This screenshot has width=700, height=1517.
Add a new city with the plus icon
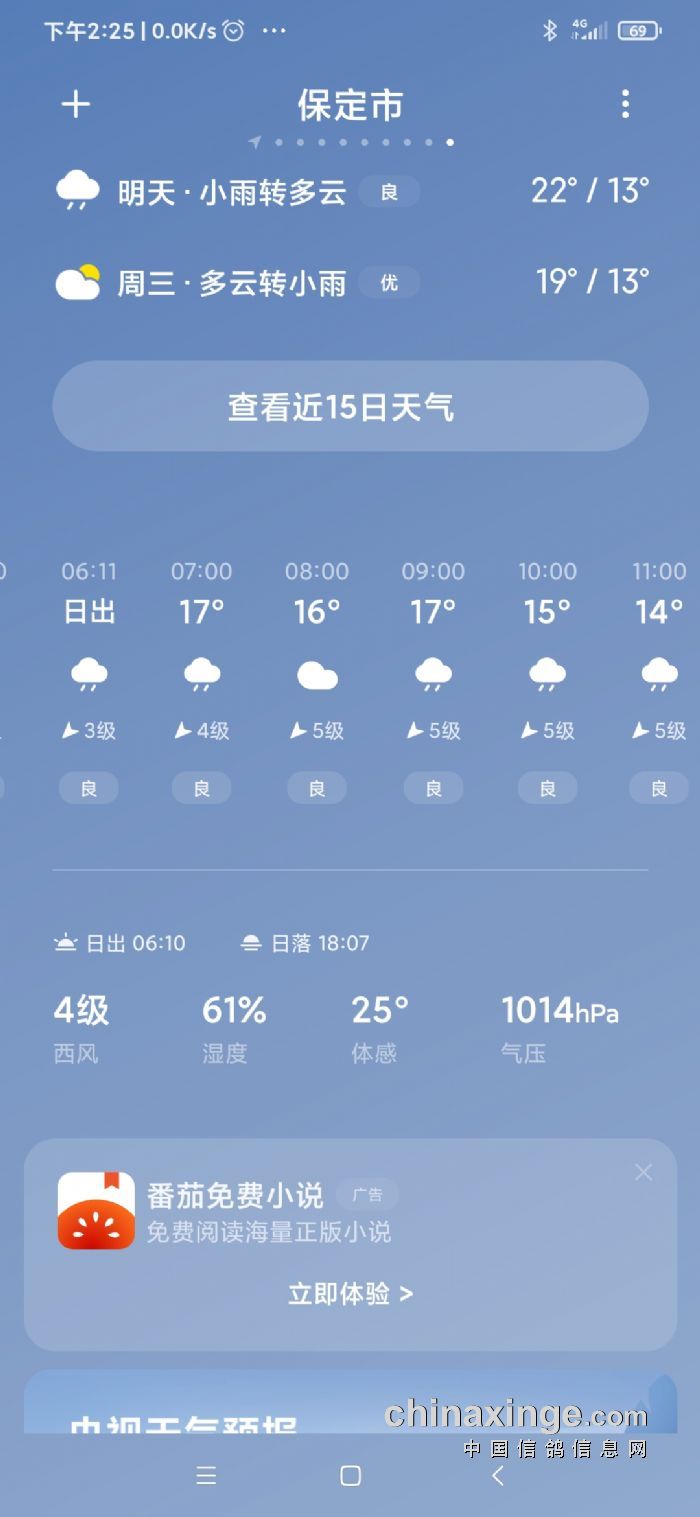[76, 104]
